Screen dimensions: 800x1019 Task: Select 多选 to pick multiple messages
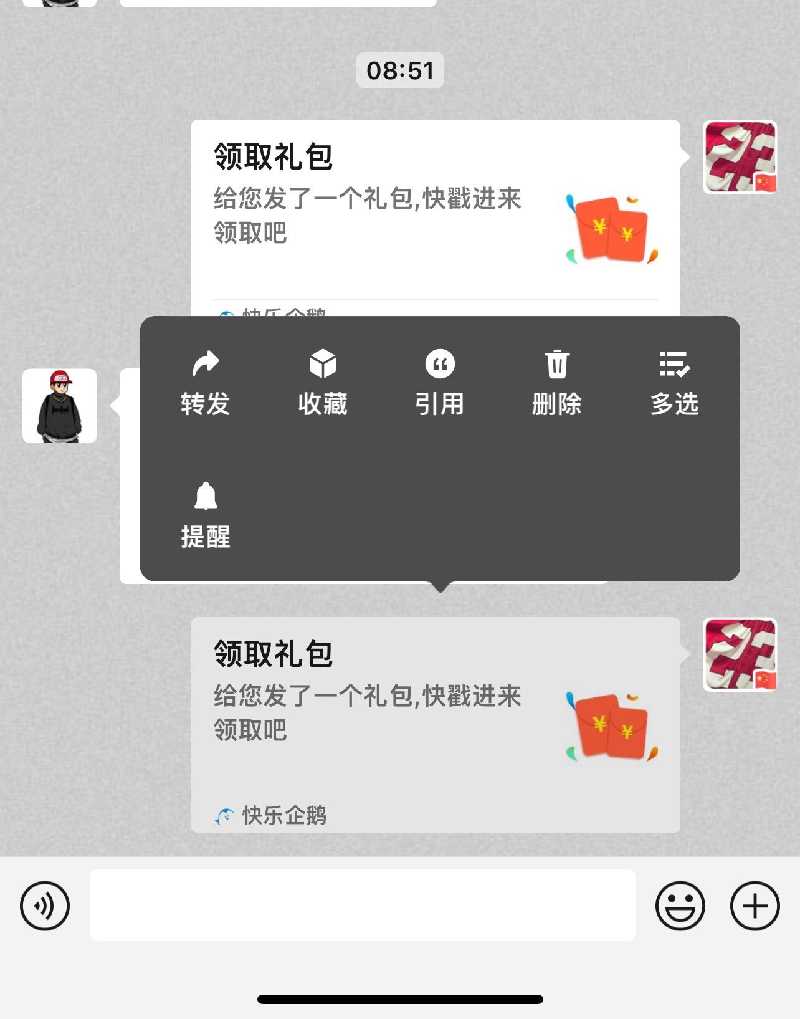(674, 383)
